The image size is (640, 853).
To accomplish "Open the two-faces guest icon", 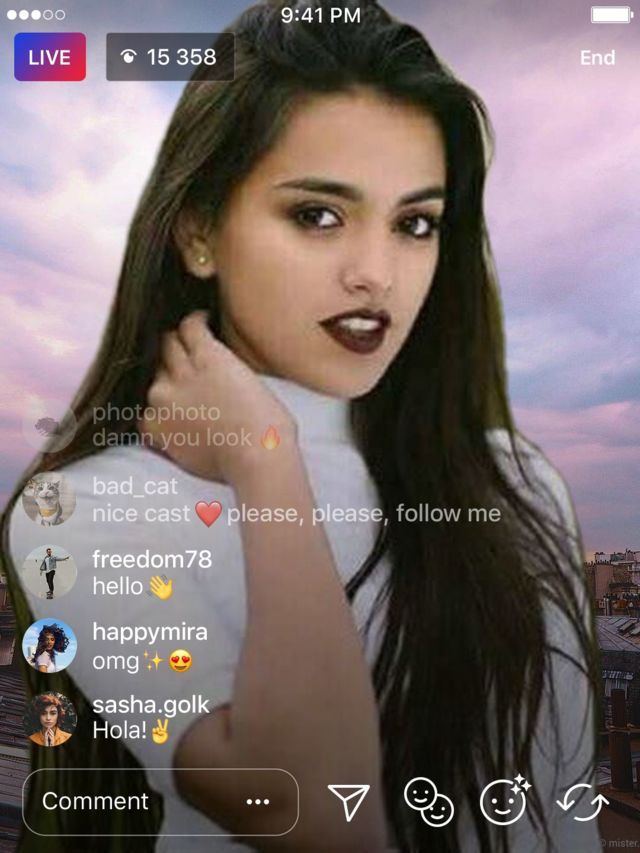I will pyautogui.click(x=429, y=801).
